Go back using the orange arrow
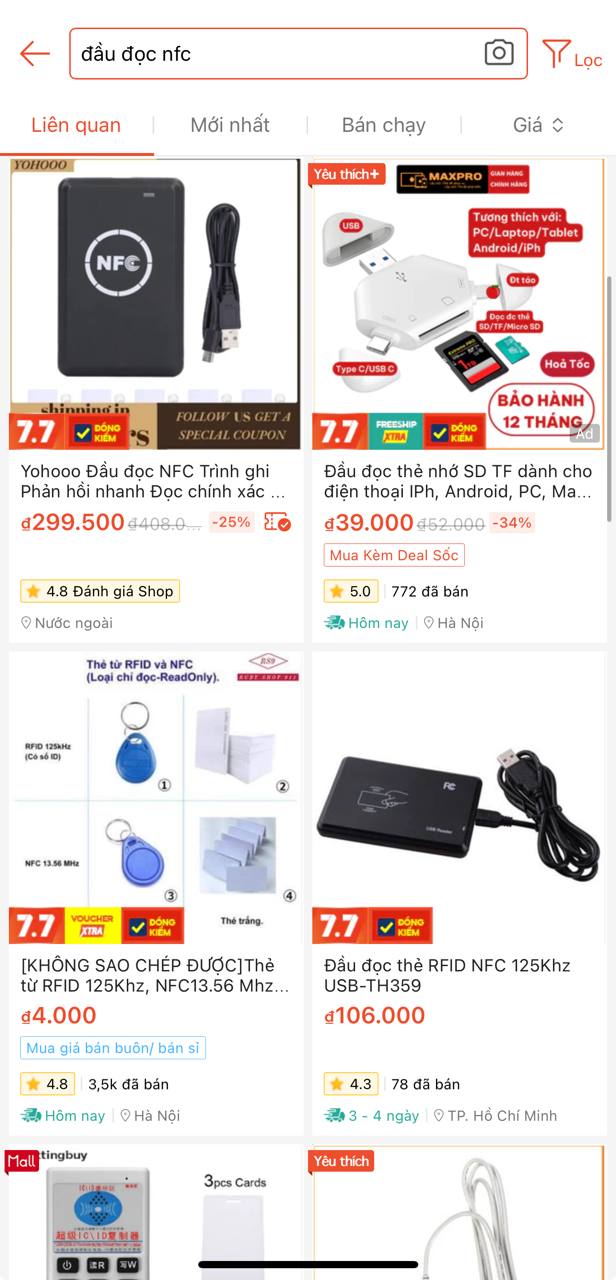This screenshot has height=1280, width=616. (34, 54)
